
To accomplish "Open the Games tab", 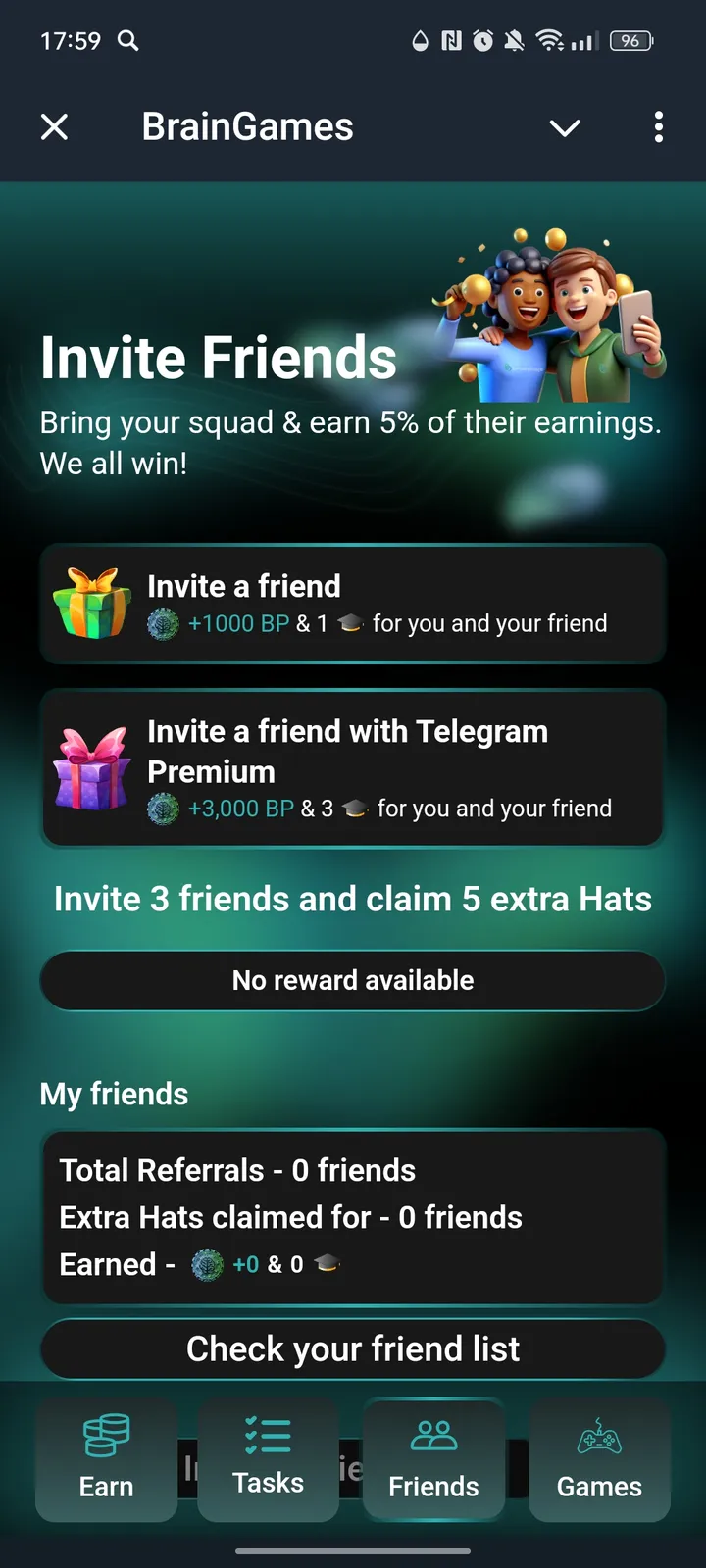I will point(599,1458).
